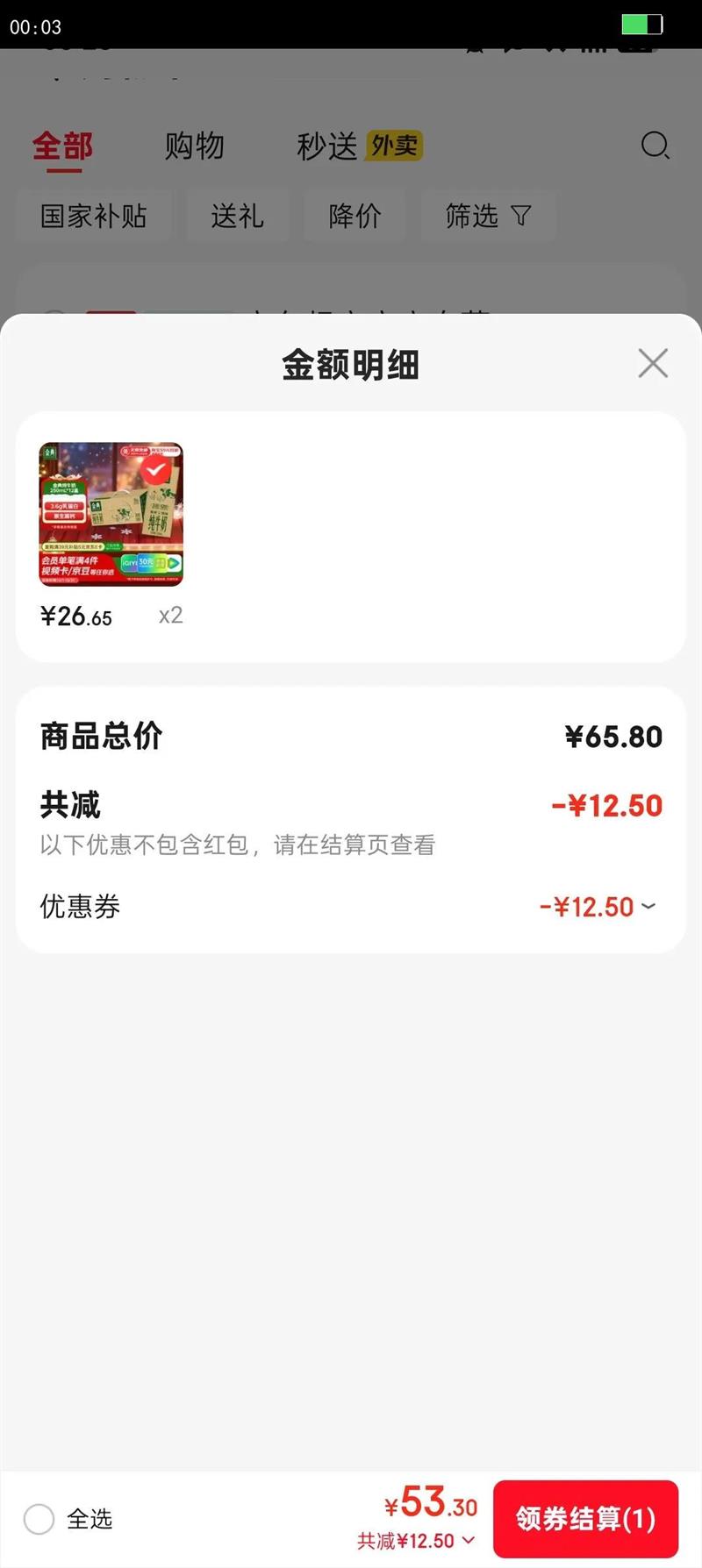Tap the 外卖 yellow badge next to 秒送
The image size is (702, 1568).
393,146
